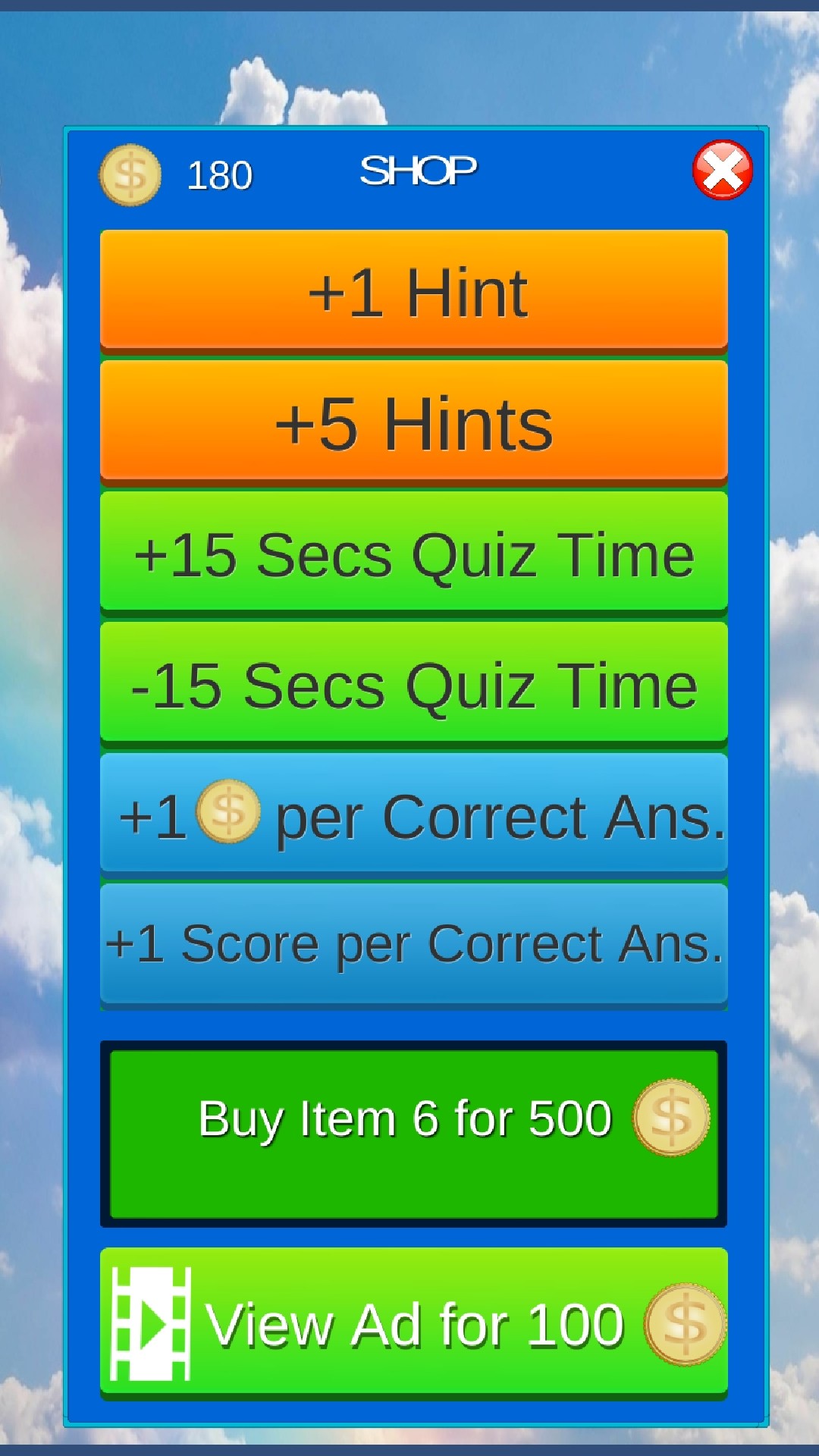
Task: Choose +15 Secs Quiz Time
Action: [414, 554]
